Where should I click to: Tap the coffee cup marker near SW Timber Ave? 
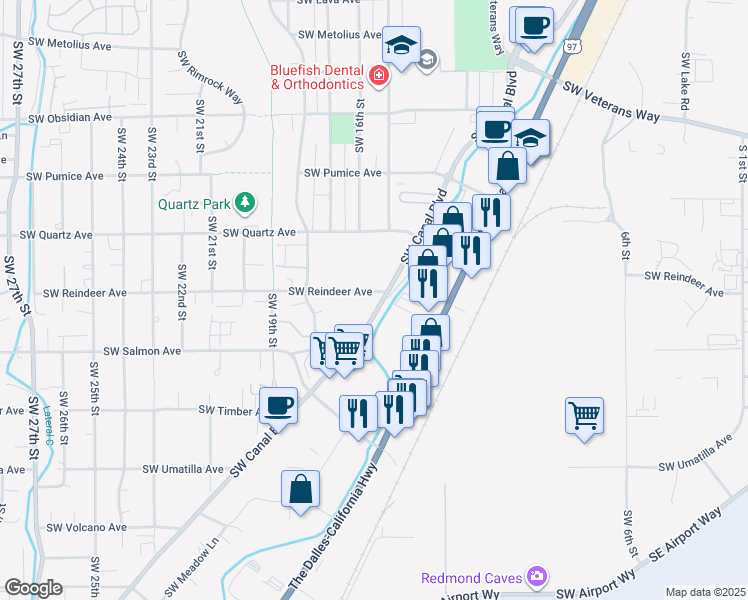coord(278,406)
